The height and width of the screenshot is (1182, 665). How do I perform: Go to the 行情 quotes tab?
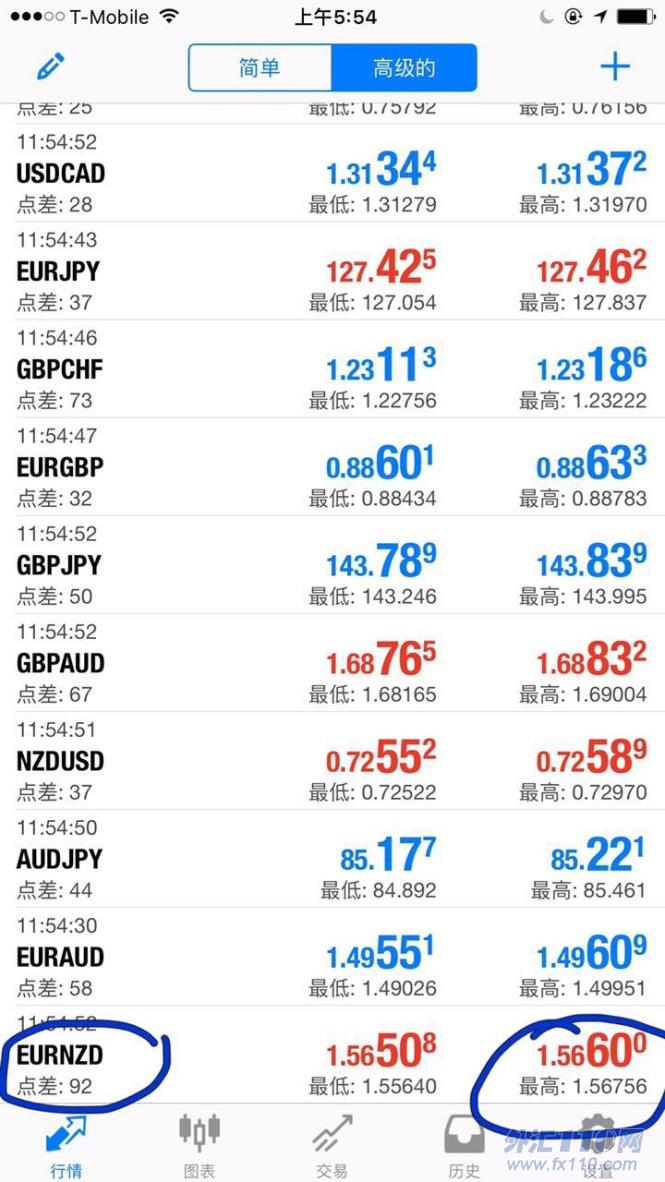point(66,1146)
